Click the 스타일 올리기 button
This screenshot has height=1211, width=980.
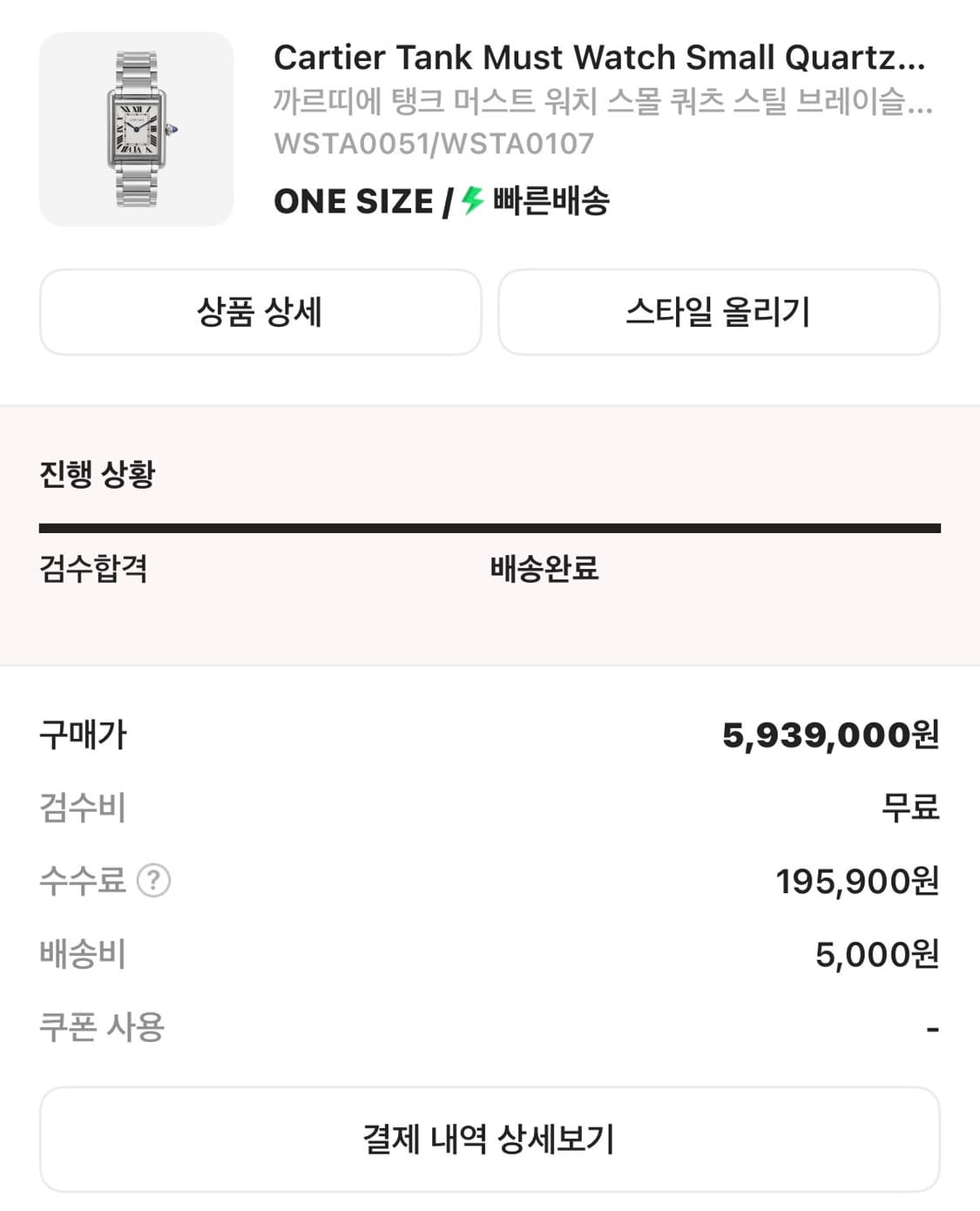720,313
